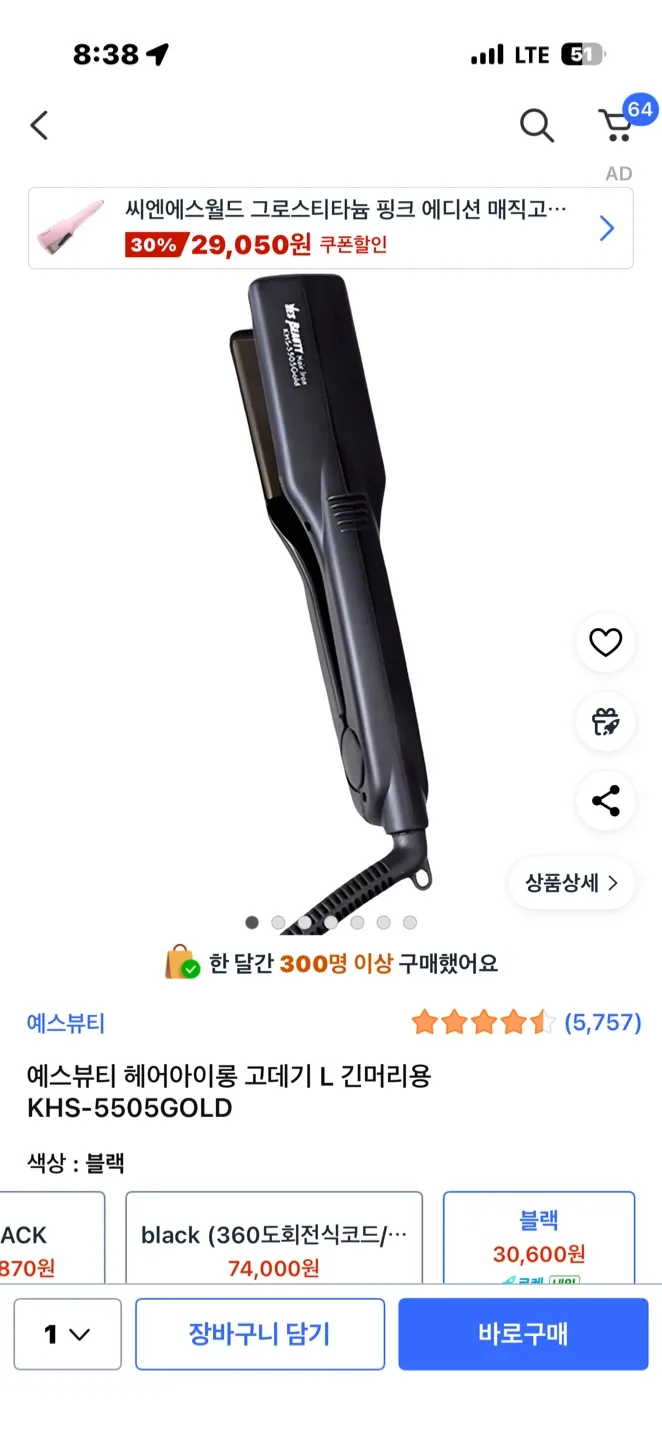This screenshot has width=662, height=1440.
Task: Go back using the back arrow
Action: (39, 126)
